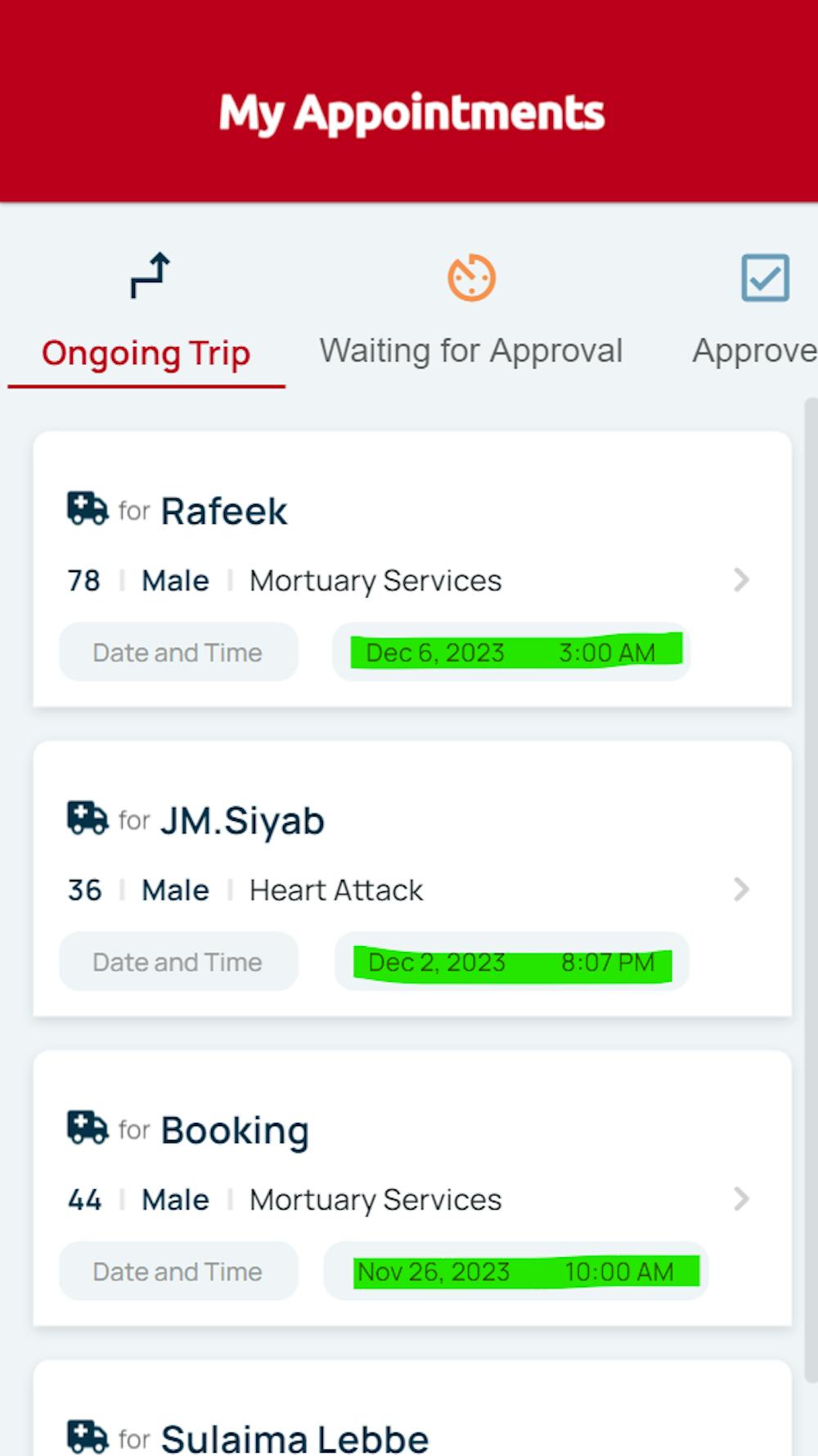Select the Ongoing Trip tab
The width and height of the screenshot is (818, 1456).
(x=147, y=353)
